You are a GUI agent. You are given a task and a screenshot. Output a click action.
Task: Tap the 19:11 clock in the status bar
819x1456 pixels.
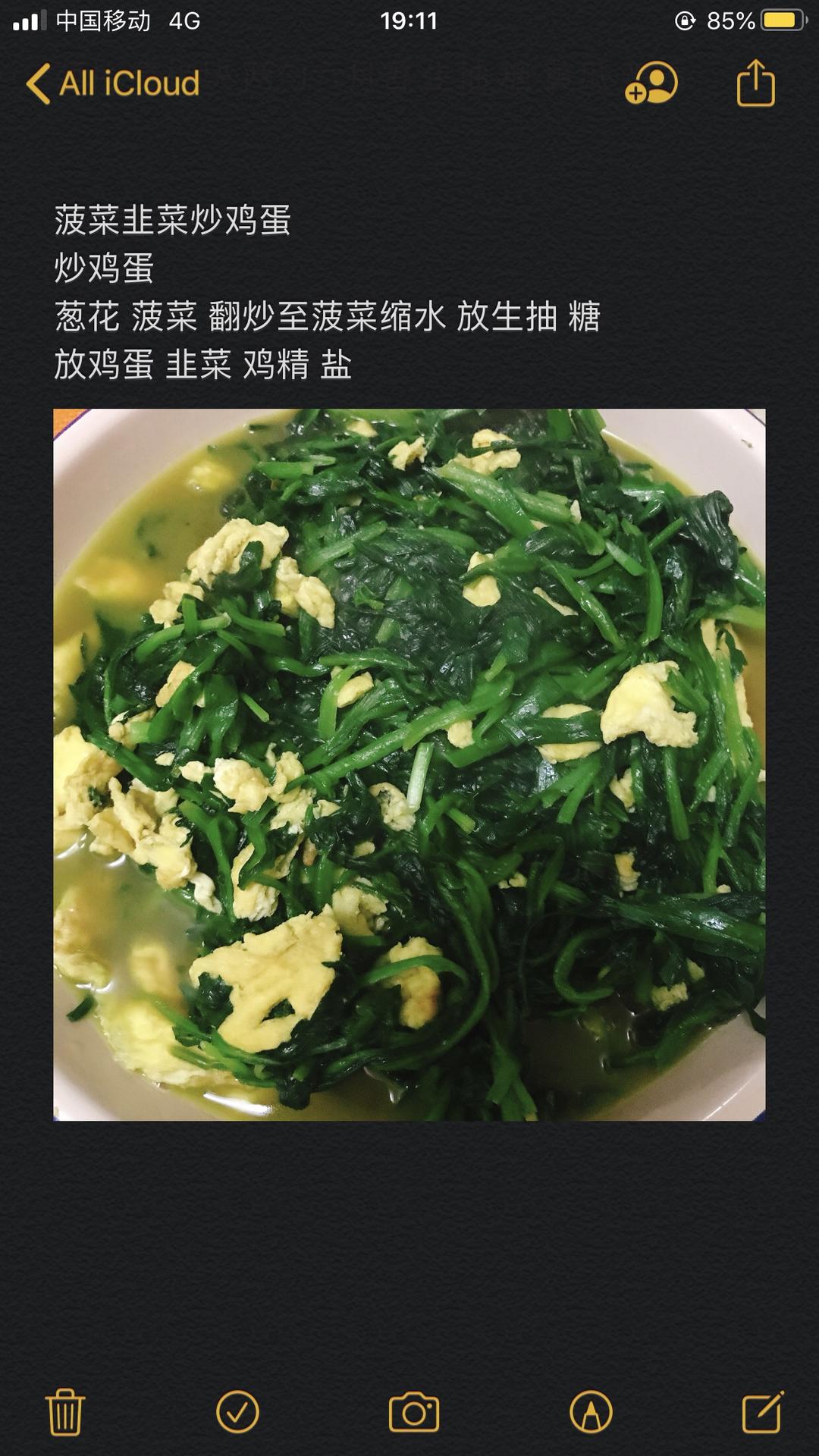(409, 19)
